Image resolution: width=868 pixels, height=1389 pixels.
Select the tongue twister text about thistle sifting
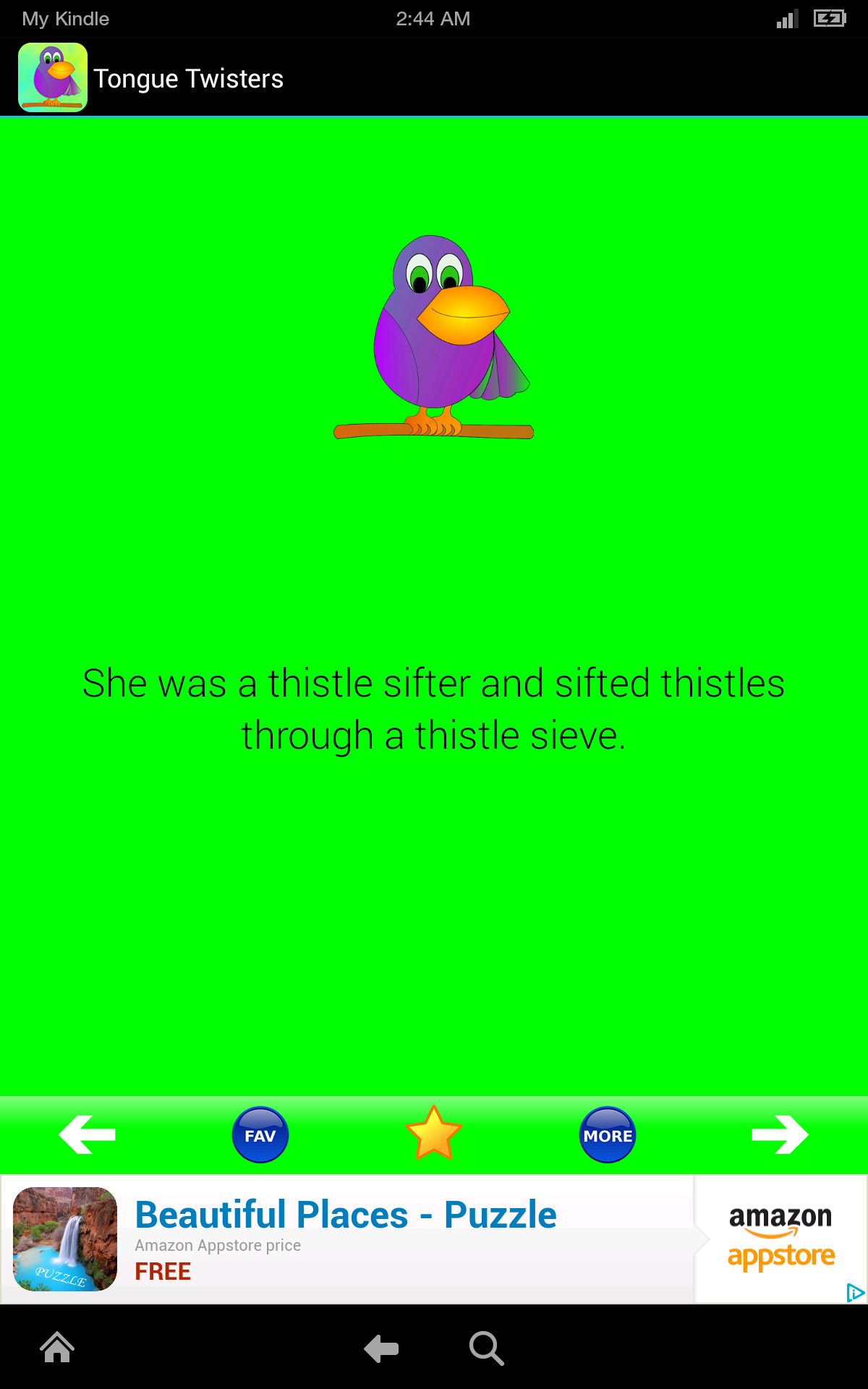[x=434, y=709]
